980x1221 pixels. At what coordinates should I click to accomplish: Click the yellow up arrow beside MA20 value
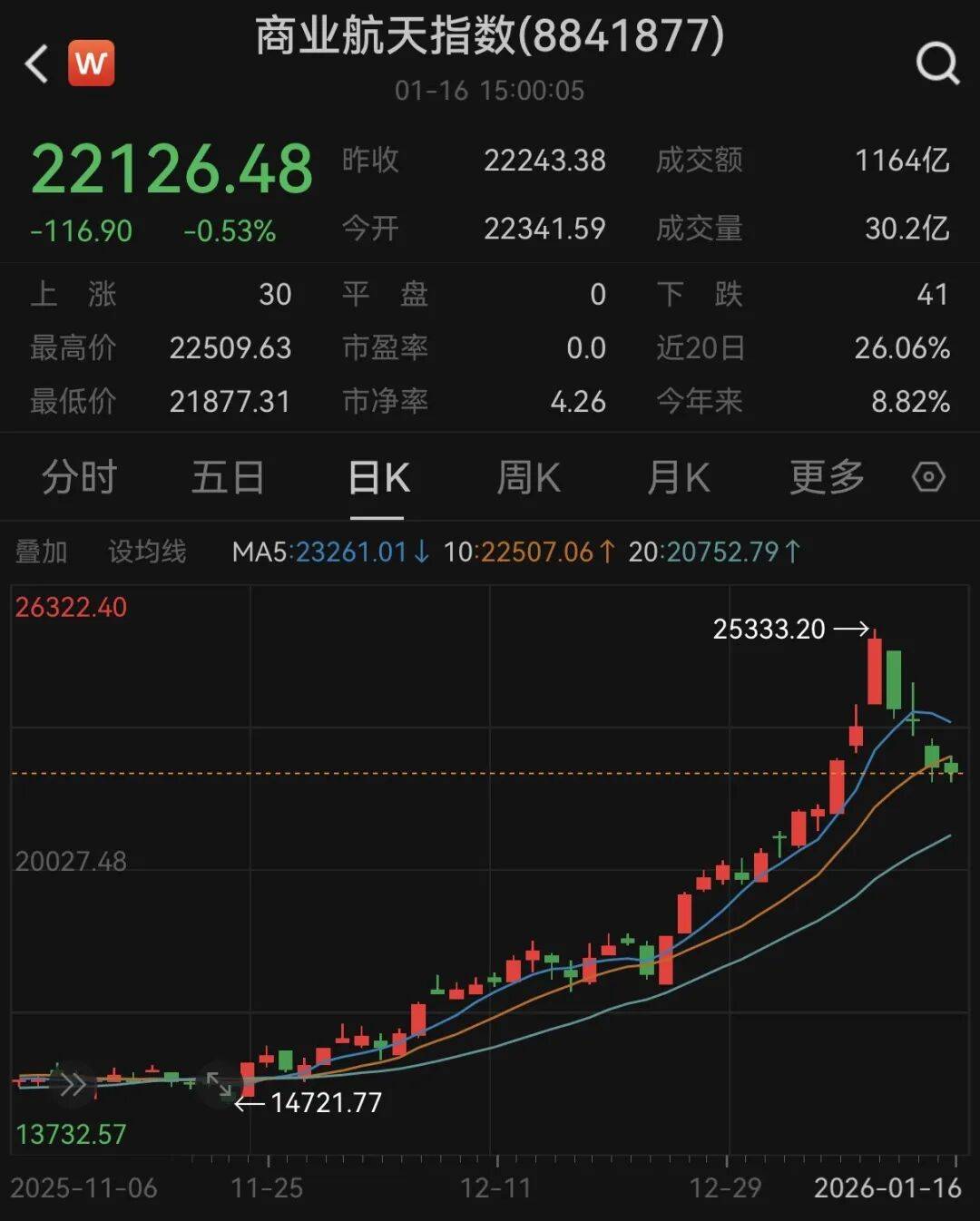click(x=793, y=551)
